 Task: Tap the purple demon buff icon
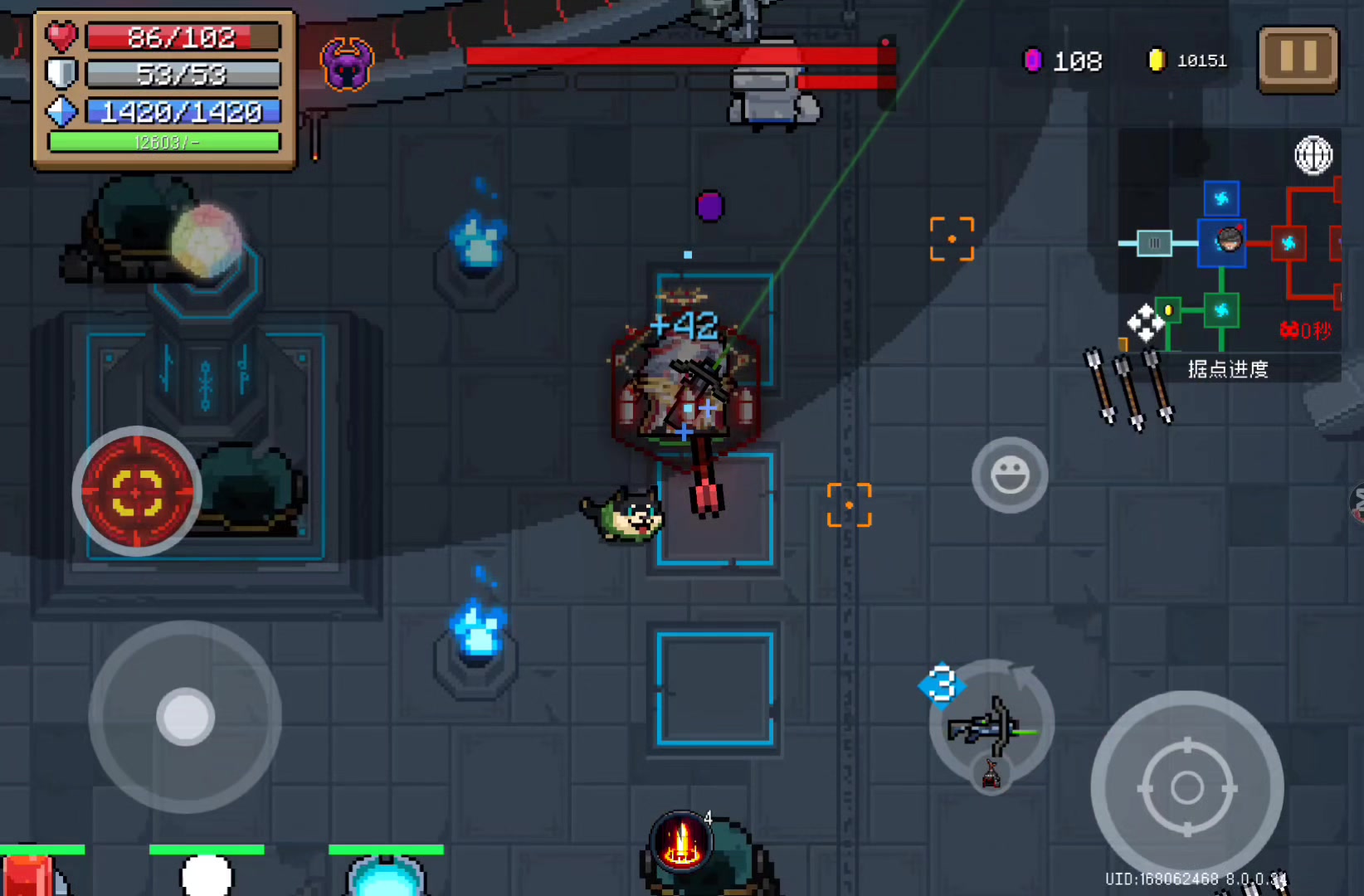pyautogui.click(x=347, y=65)
